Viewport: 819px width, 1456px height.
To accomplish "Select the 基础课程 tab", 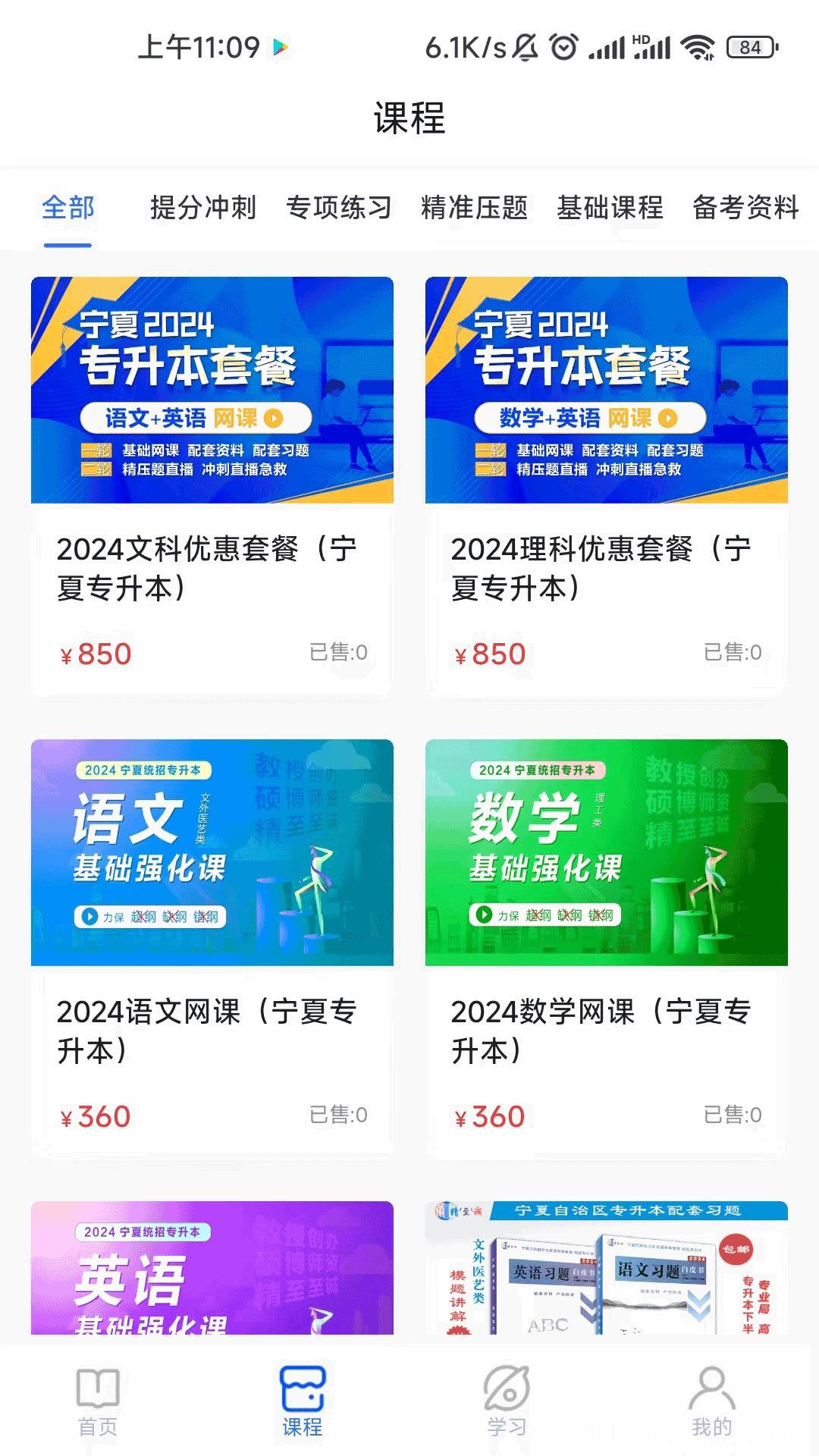I will pos(610,208).
